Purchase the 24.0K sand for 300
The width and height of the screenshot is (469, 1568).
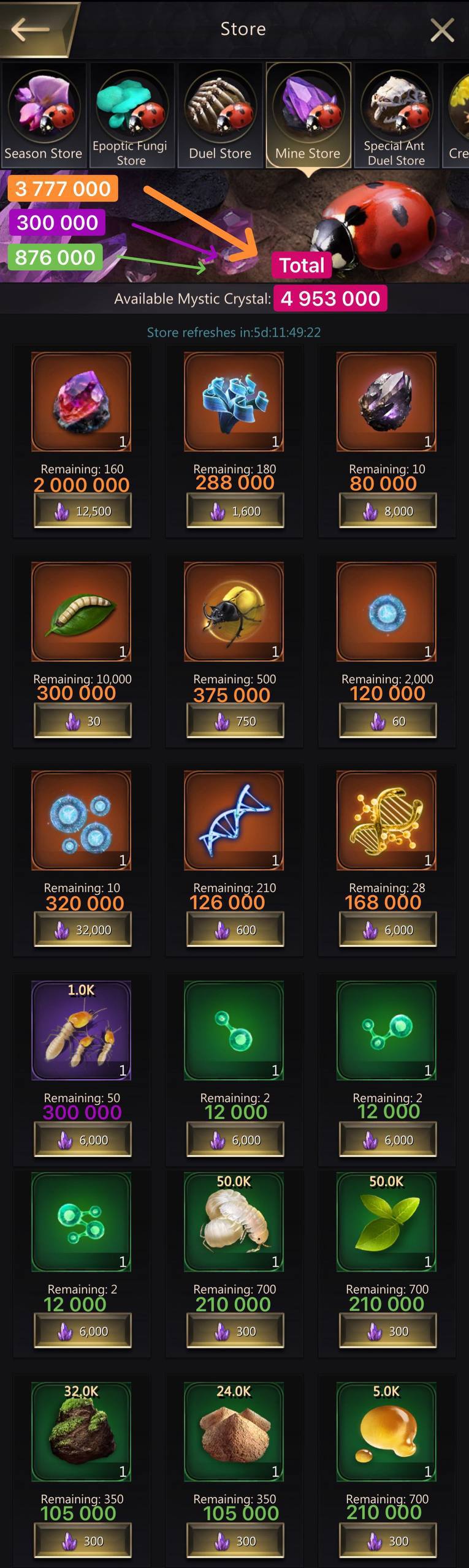[x=235, y=1541]
